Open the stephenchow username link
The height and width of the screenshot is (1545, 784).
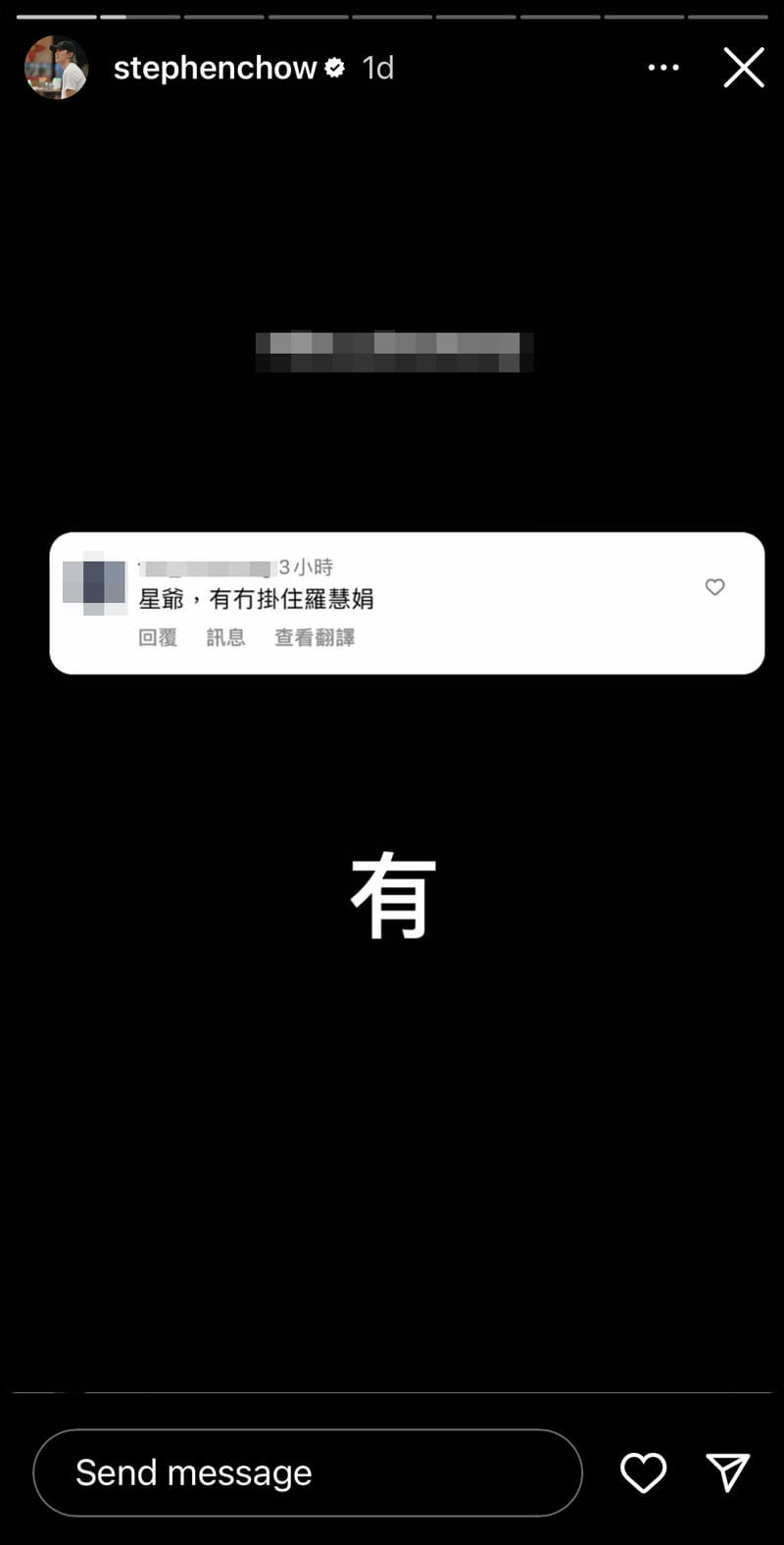point(215,68)
